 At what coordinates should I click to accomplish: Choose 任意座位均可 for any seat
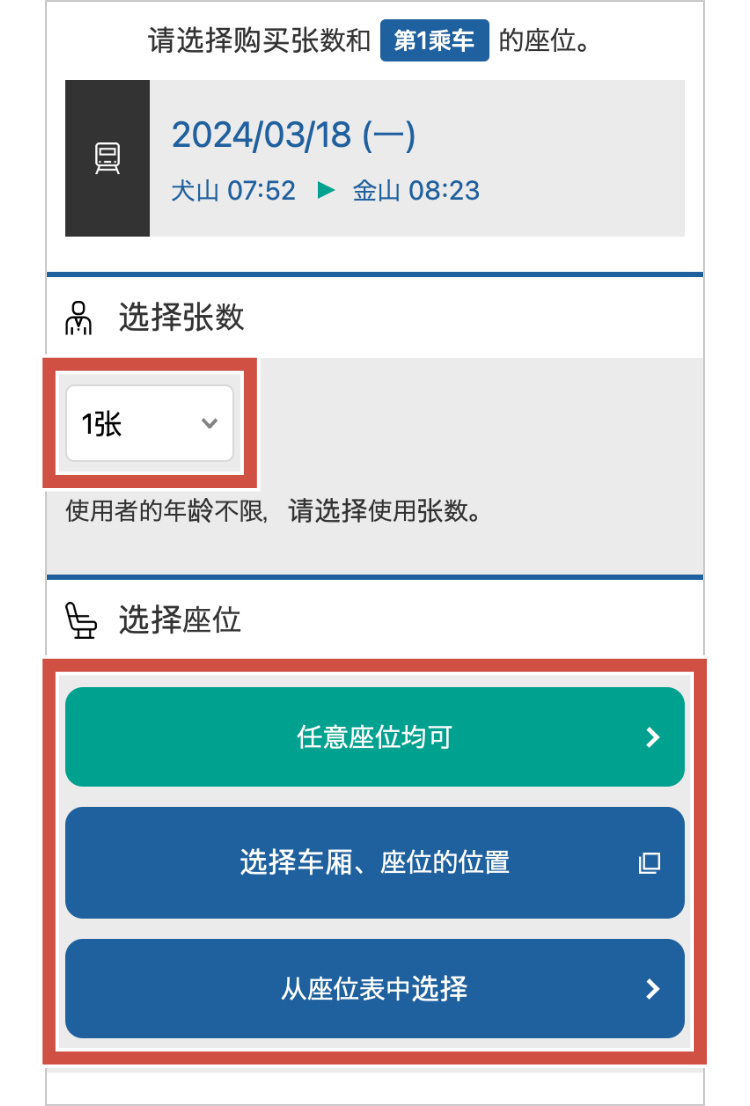point(374,737)
